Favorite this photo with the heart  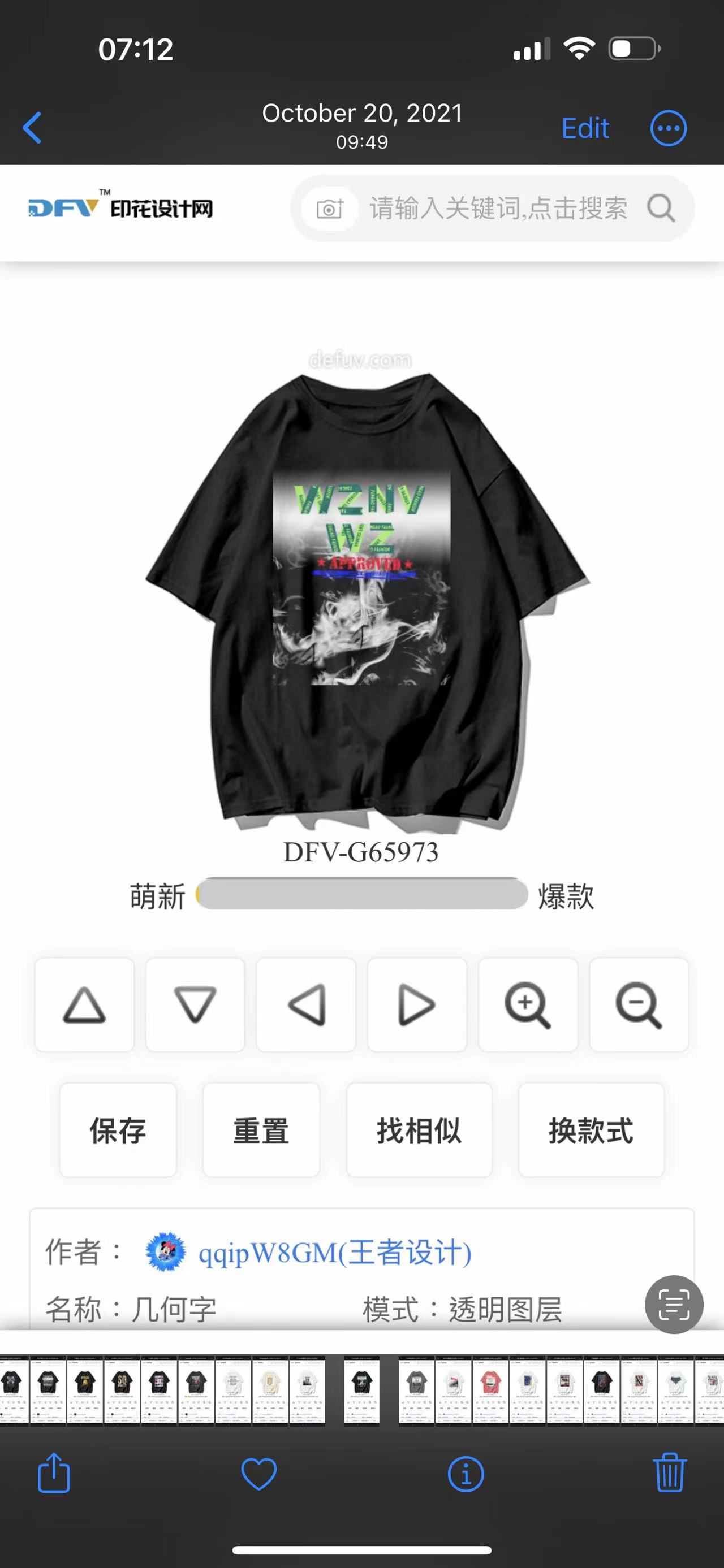(259, 1474)
